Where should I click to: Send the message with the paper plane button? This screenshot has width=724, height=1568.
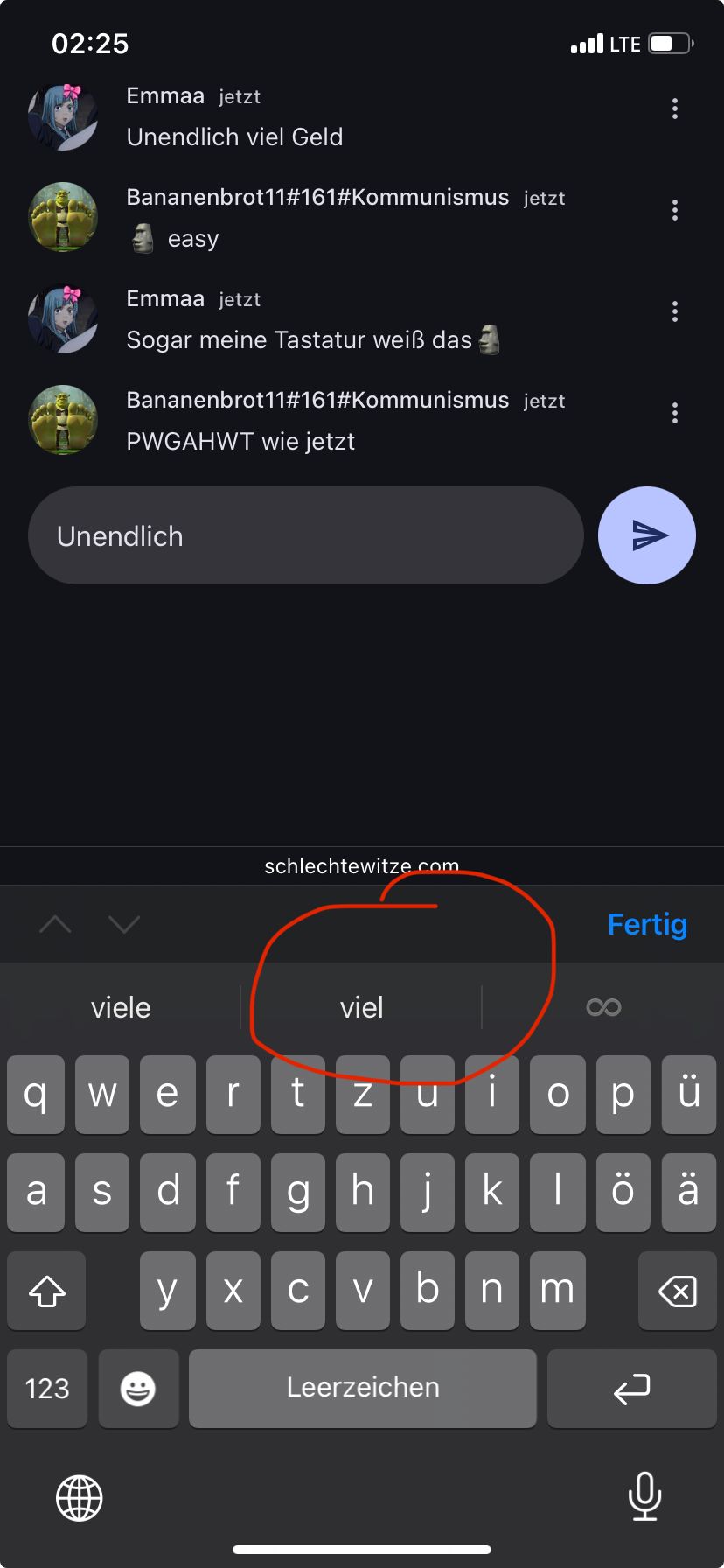tap(647, 535)
